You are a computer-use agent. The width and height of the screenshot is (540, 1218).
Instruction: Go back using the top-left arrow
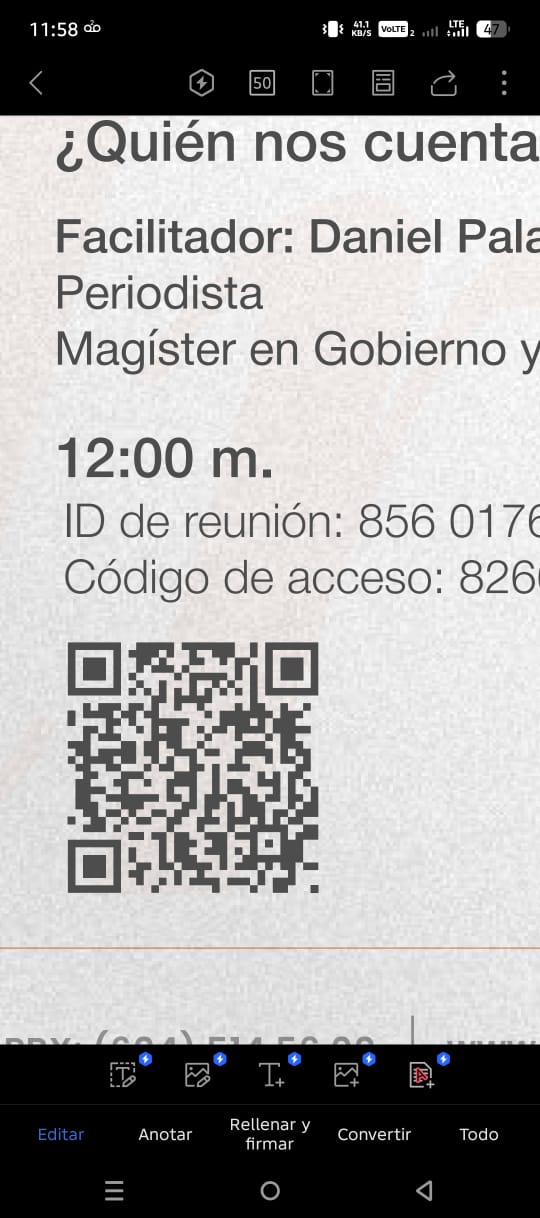coord(36,83)
